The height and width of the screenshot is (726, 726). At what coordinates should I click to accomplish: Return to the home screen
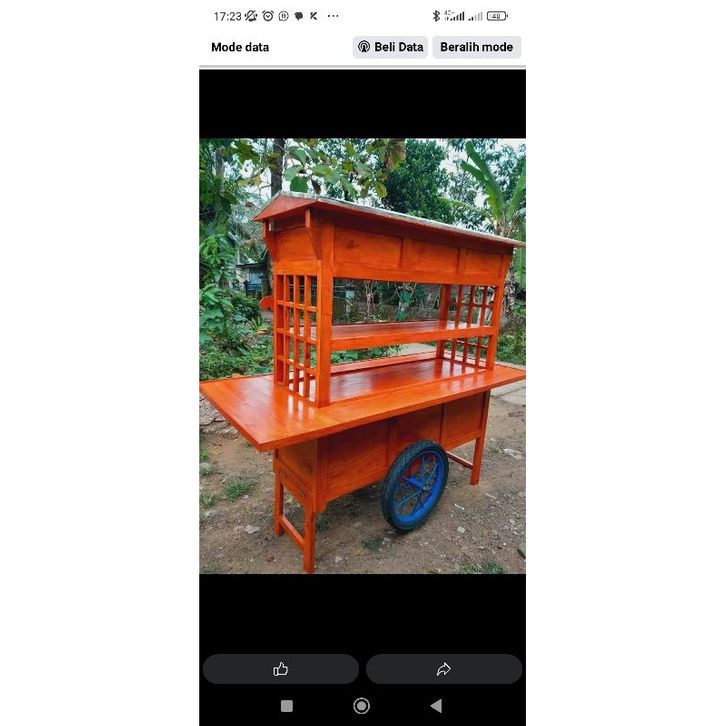click(x=362, y=706)
